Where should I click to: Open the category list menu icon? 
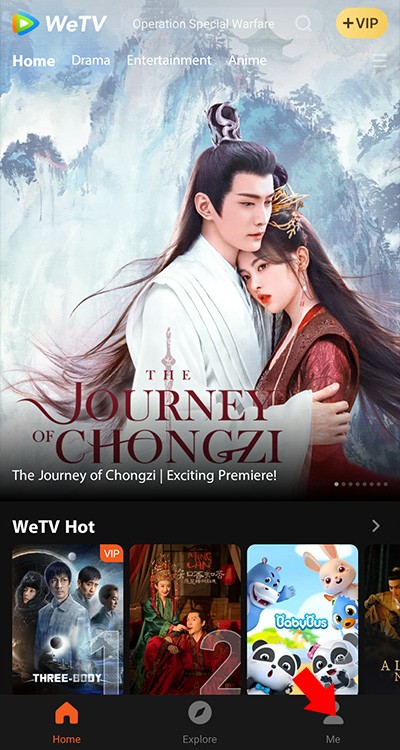[x=380, y=61]
